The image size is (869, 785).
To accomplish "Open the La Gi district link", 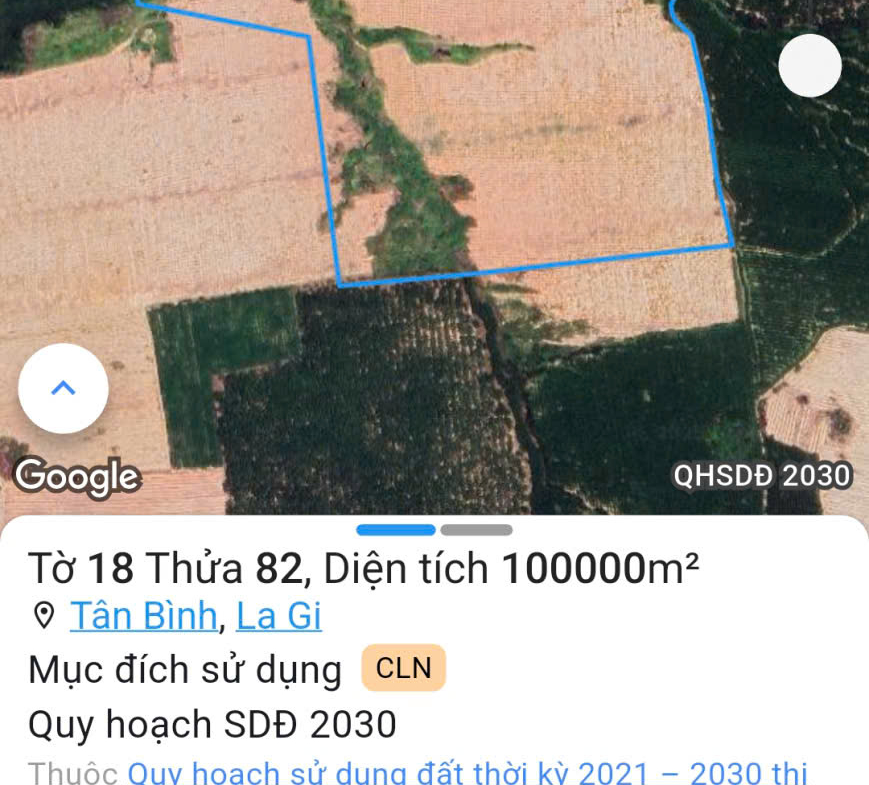I will [279, 616].
